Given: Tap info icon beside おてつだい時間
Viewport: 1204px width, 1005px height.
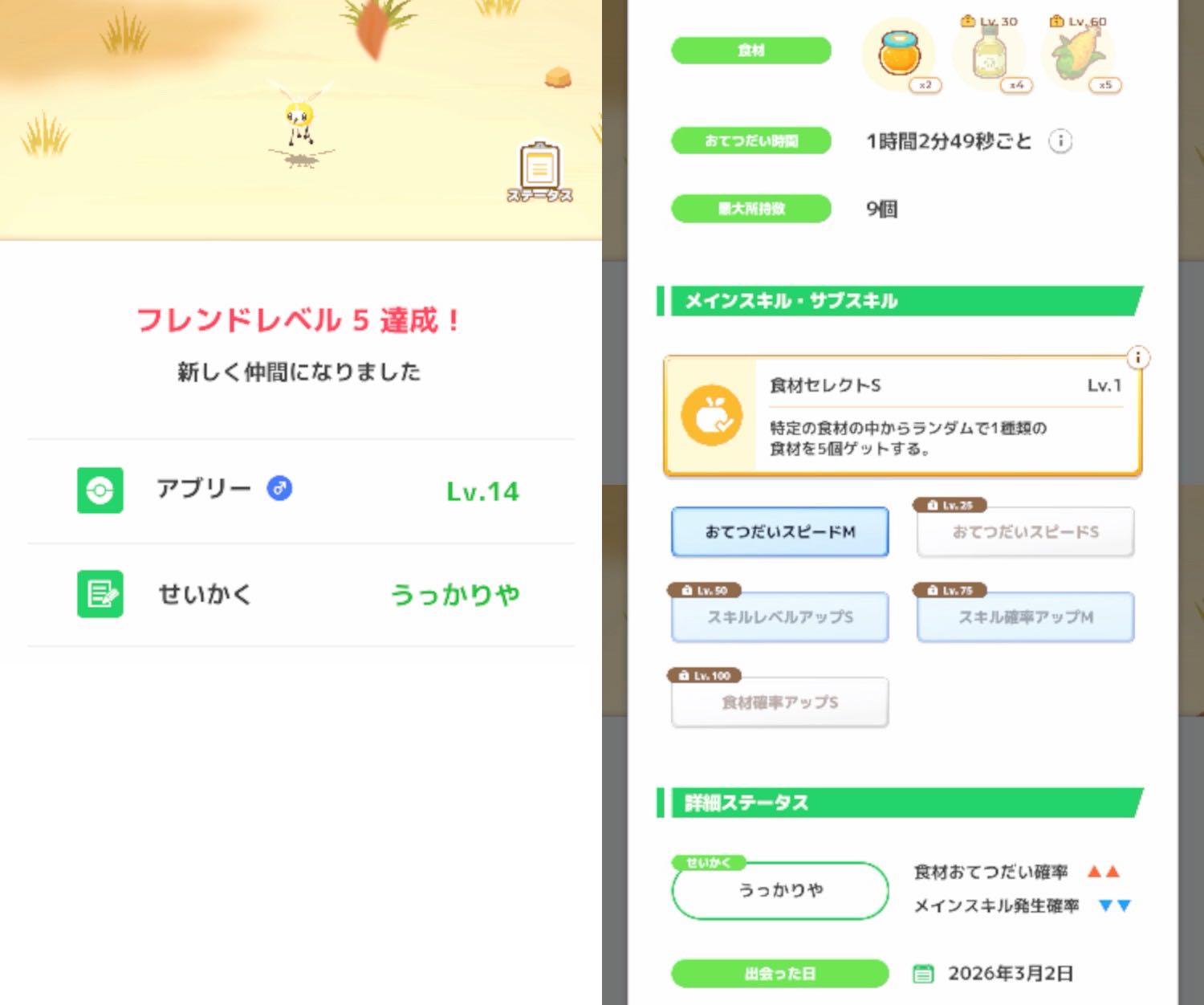Looking at the screenshot, I should click(x=1060, y=141).
